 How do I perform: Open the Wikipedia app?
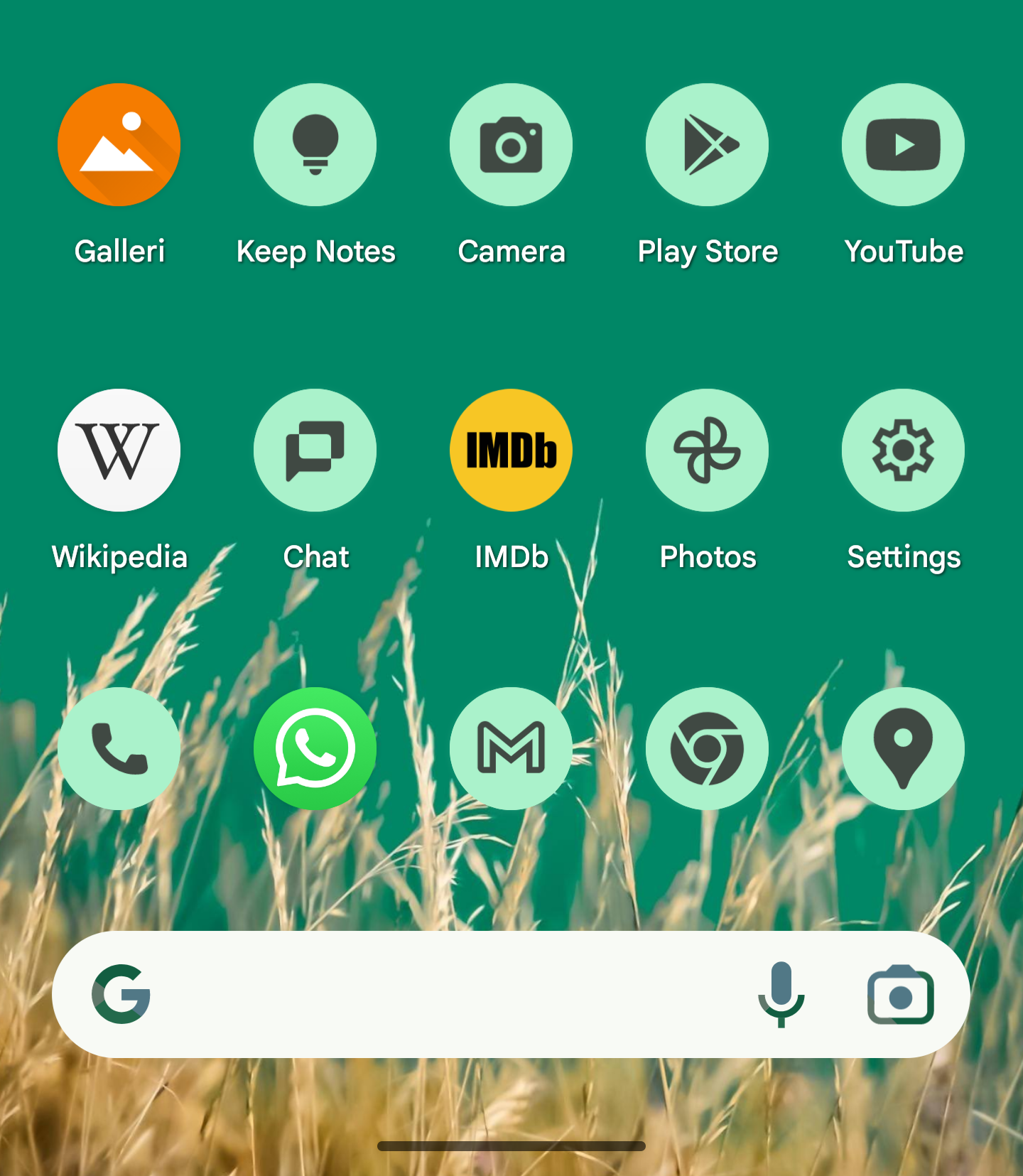[119, 450]
